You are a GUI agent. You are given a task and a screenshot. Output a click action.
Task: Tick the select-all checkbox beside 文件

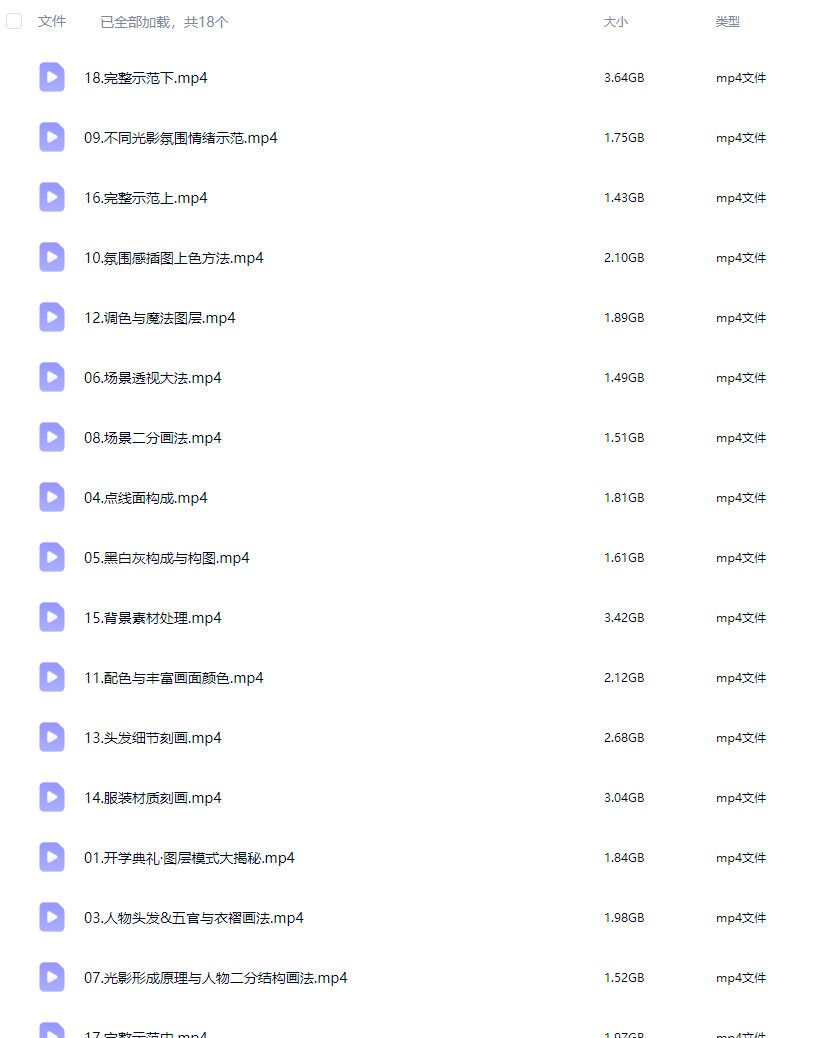coord(14,21)
